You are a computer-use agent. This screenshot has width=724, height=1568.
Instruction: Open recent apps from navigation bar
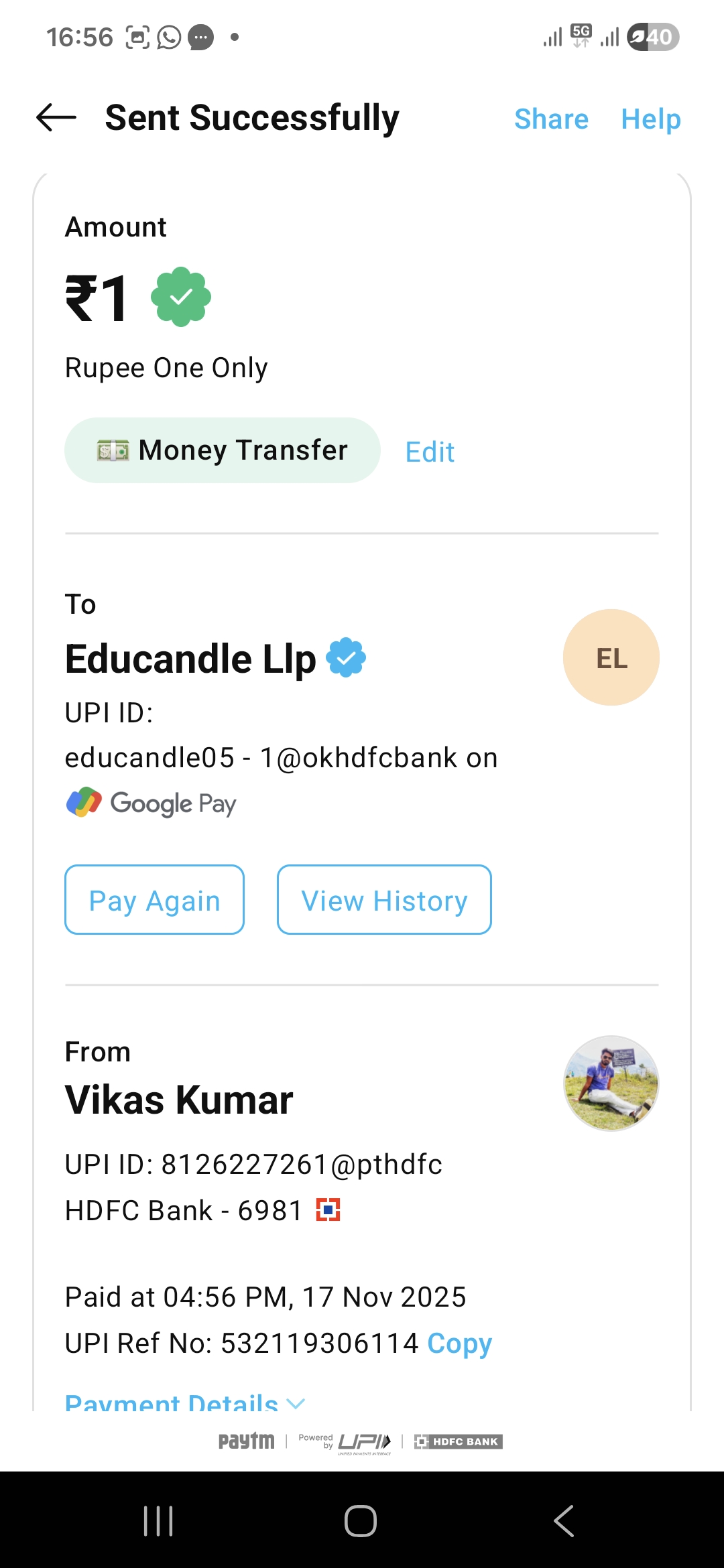(159, 1520)
